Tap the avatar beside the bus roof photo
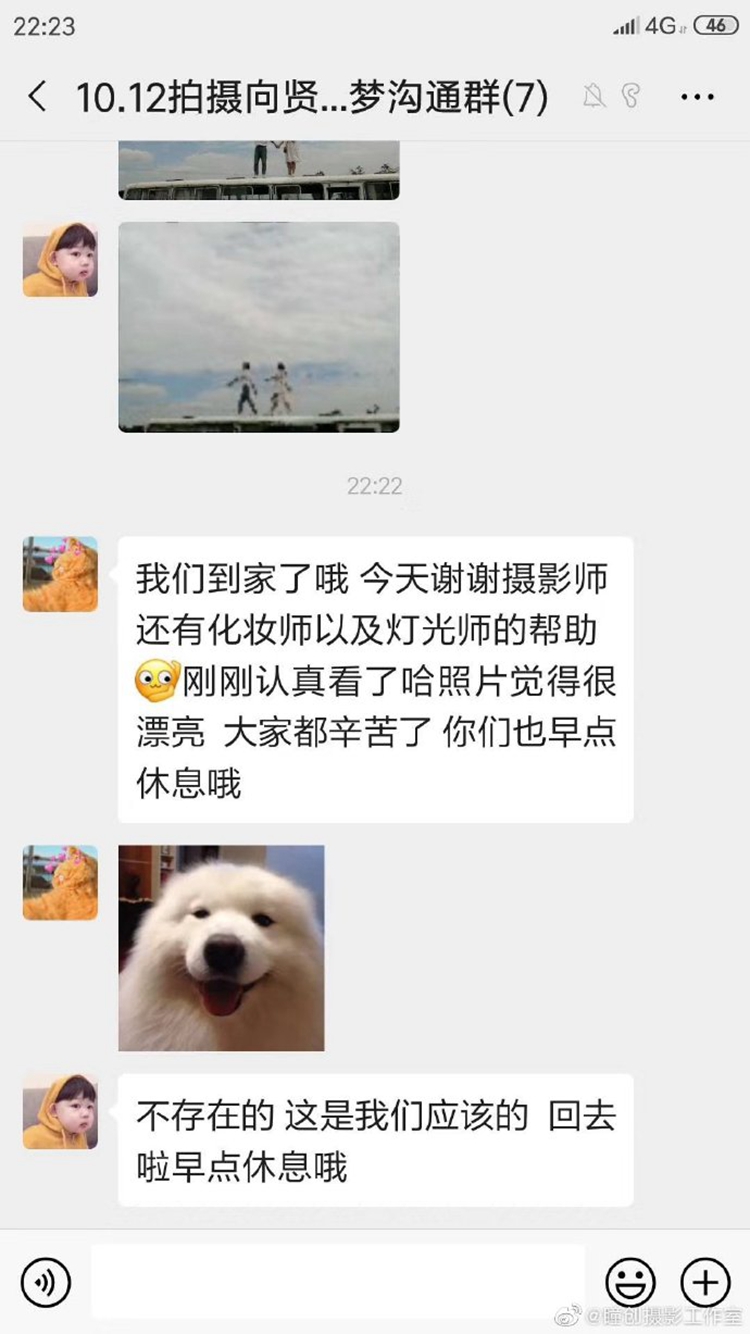 point(60,260)
